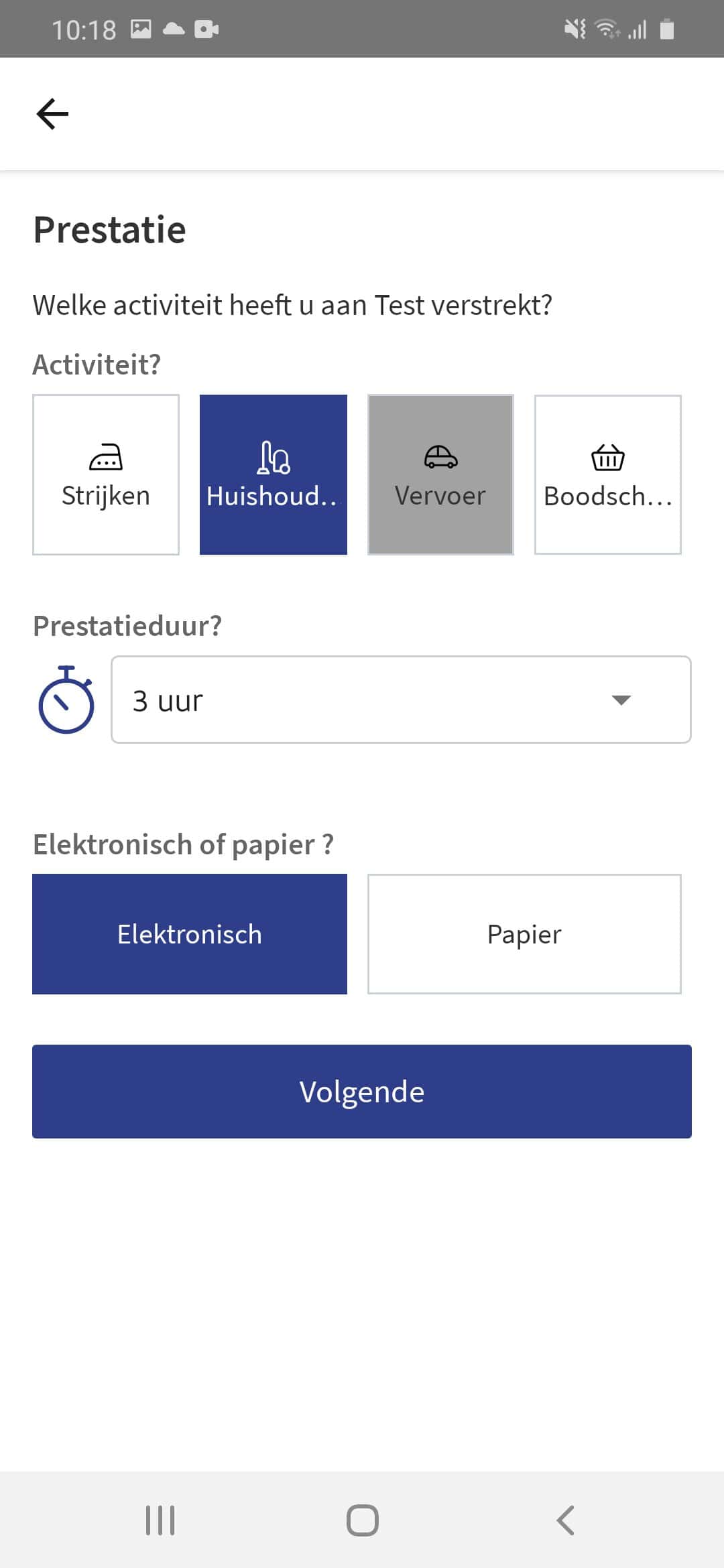The image size is (724, 1568).
Task: Open recent apps from the navigation bar
Action: (x=160, y=1520)
